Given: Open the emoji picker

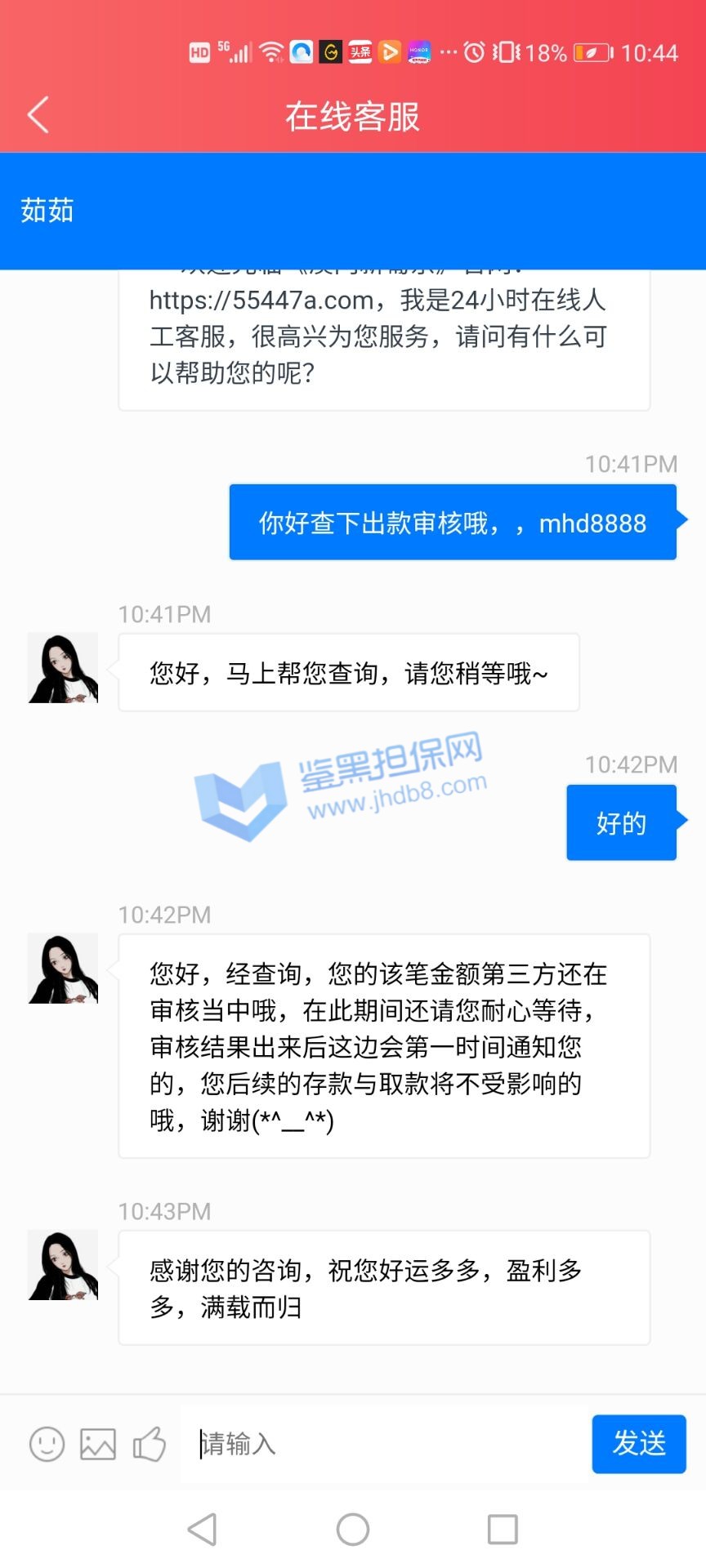Looking at the screenshot, I should tap(47, 1444).
